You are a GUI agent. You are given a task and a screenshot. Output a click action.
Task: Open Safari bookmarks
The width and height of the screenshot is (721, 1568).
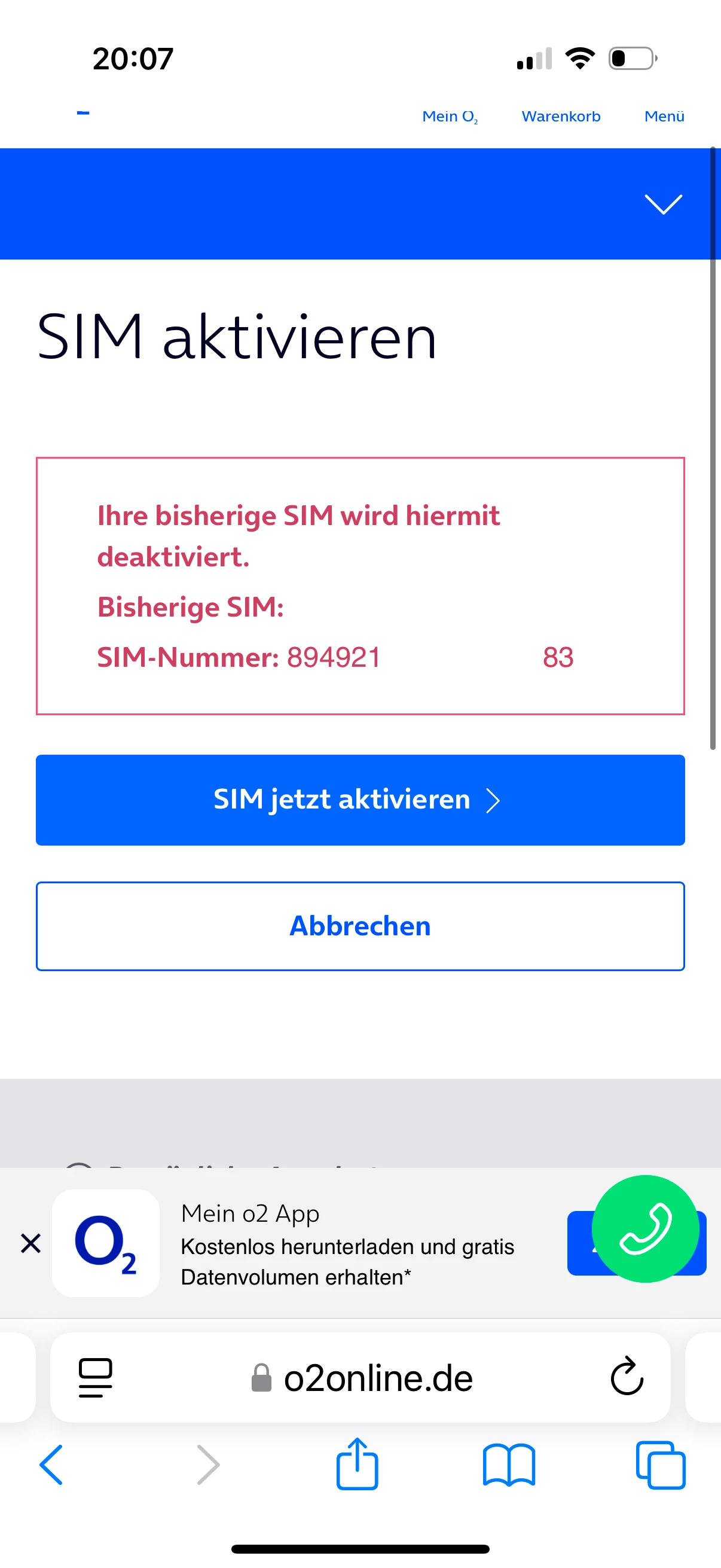(509, 1465)
